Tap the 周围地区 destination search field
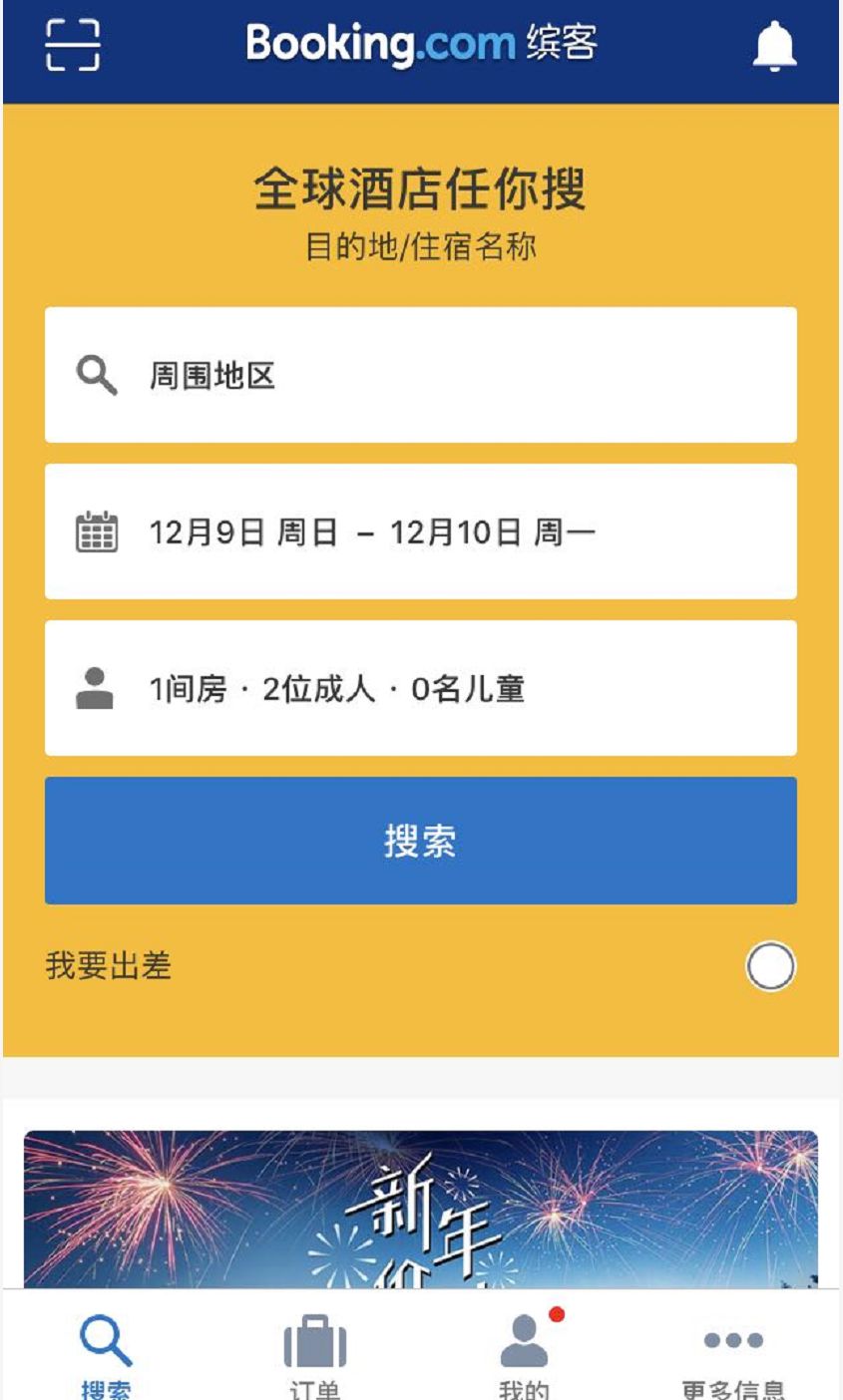The width and height of the screenshot is (843, 1400). point(420,375)
